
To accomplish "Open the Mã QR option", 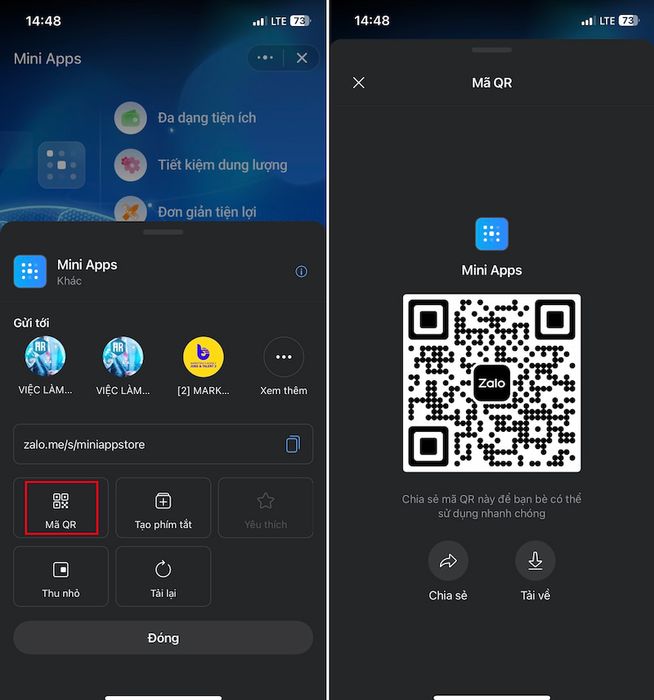I will click(x=61, y=508).
